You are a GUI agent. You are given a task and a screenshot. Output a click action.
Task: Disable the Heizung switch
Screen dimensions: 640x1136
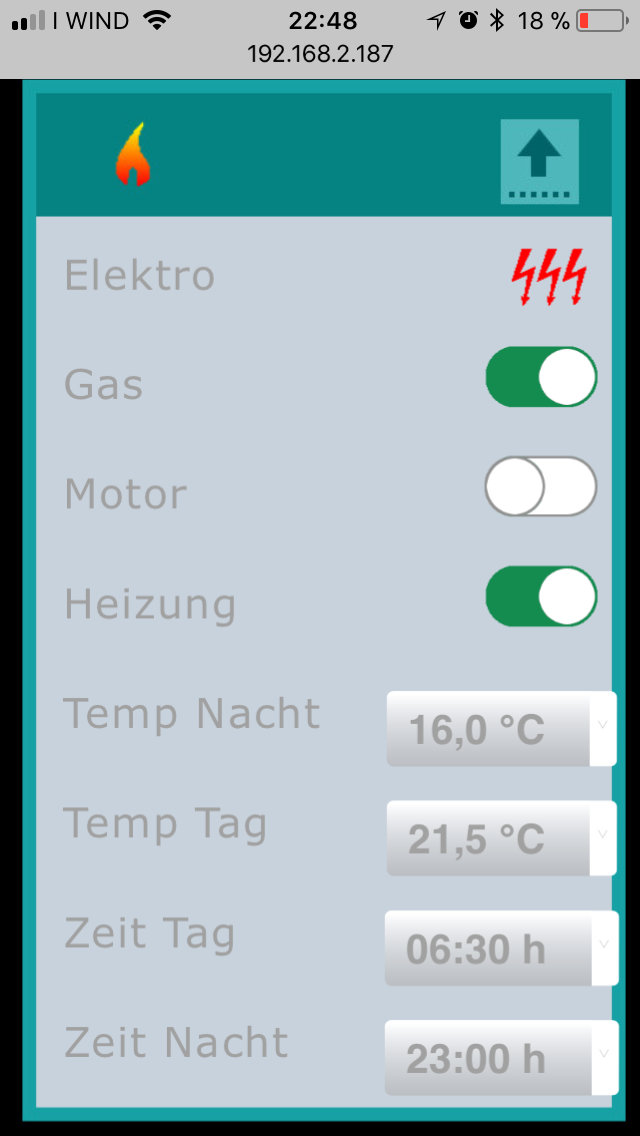[x=541, y=597]
